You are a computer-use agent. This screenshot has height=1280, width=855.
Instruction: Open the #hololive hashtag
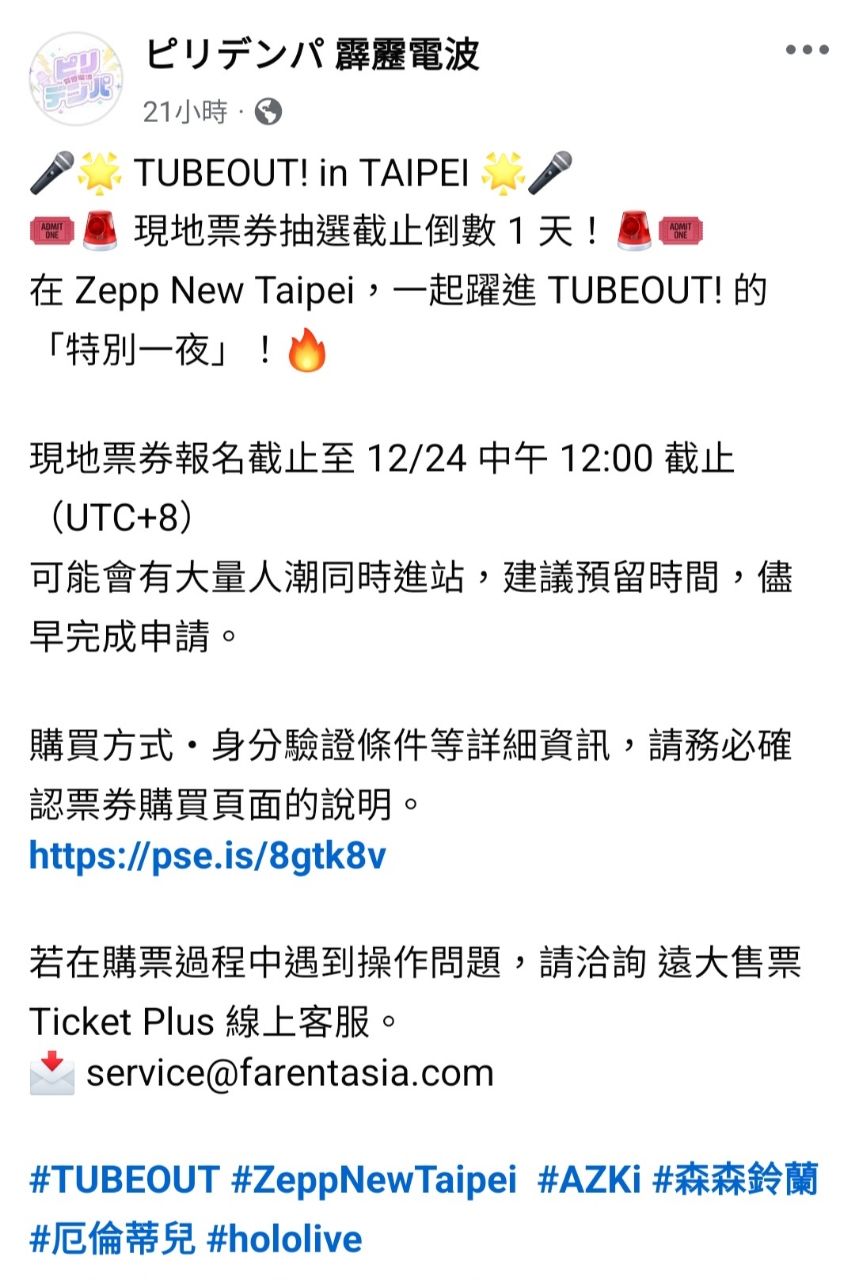[284, 1239]
